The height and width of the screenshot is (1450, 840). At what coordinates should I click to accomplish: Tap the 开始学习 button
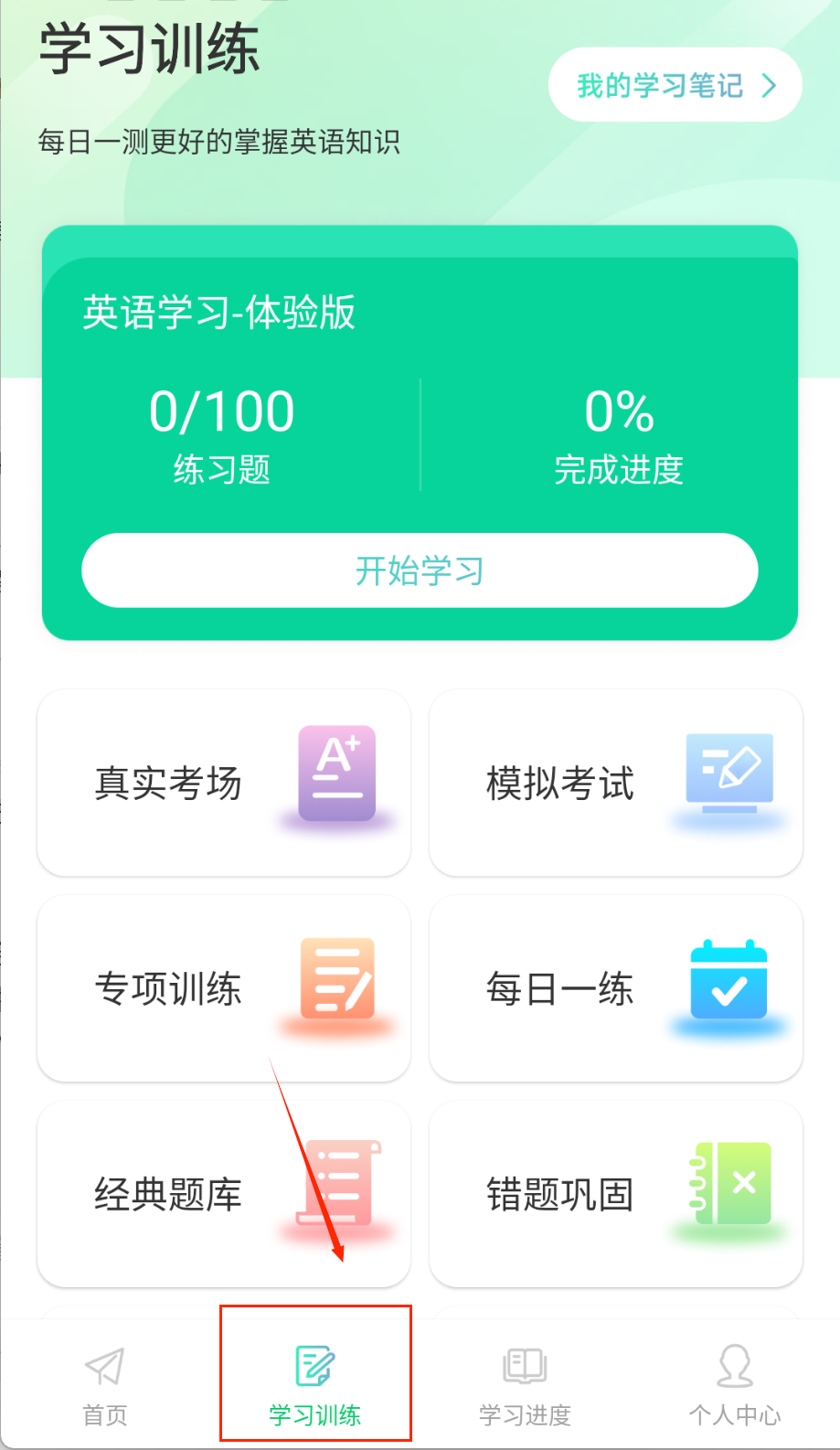(x=420, y=570)
